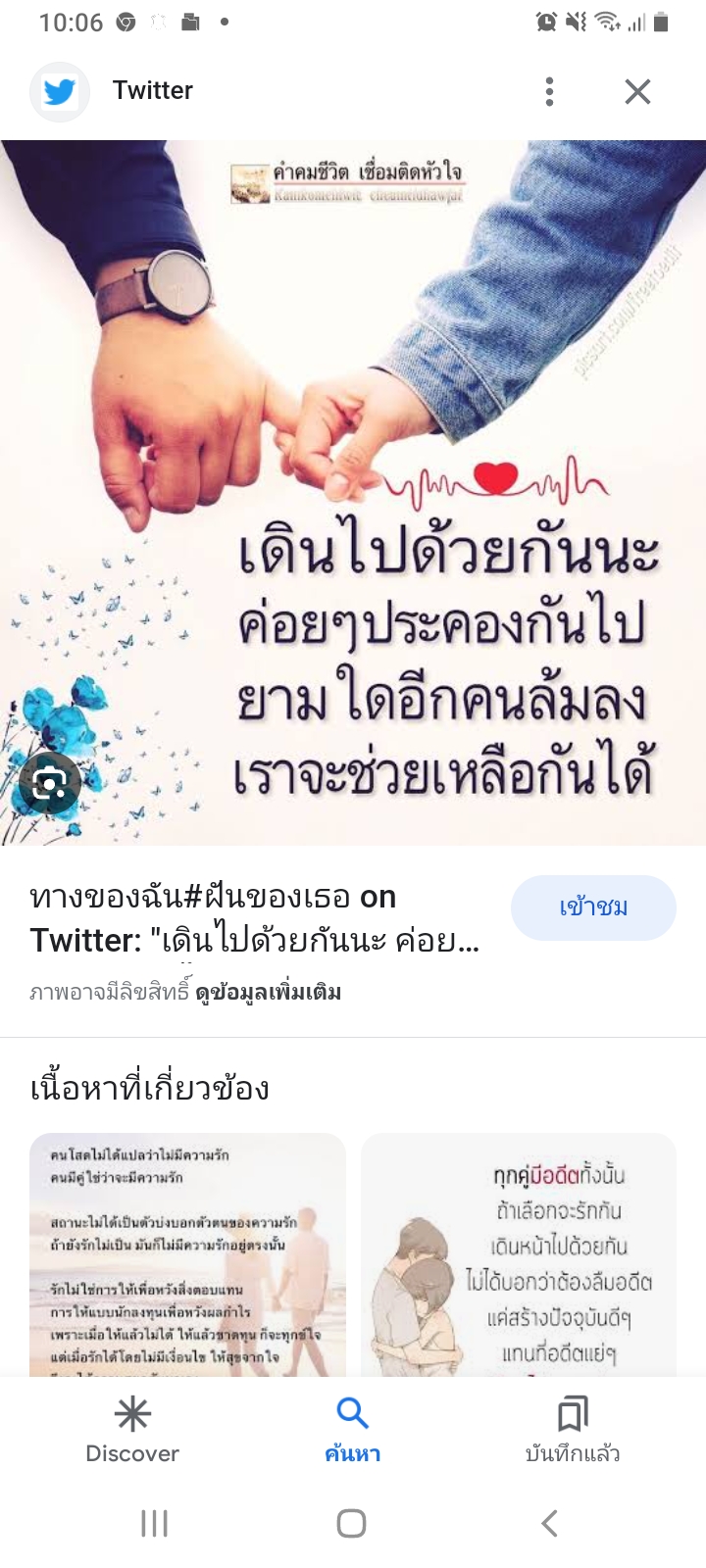This screenshot has width=706, height=1568.
Task: Go back using system back button
Action: coord(549,1523)
